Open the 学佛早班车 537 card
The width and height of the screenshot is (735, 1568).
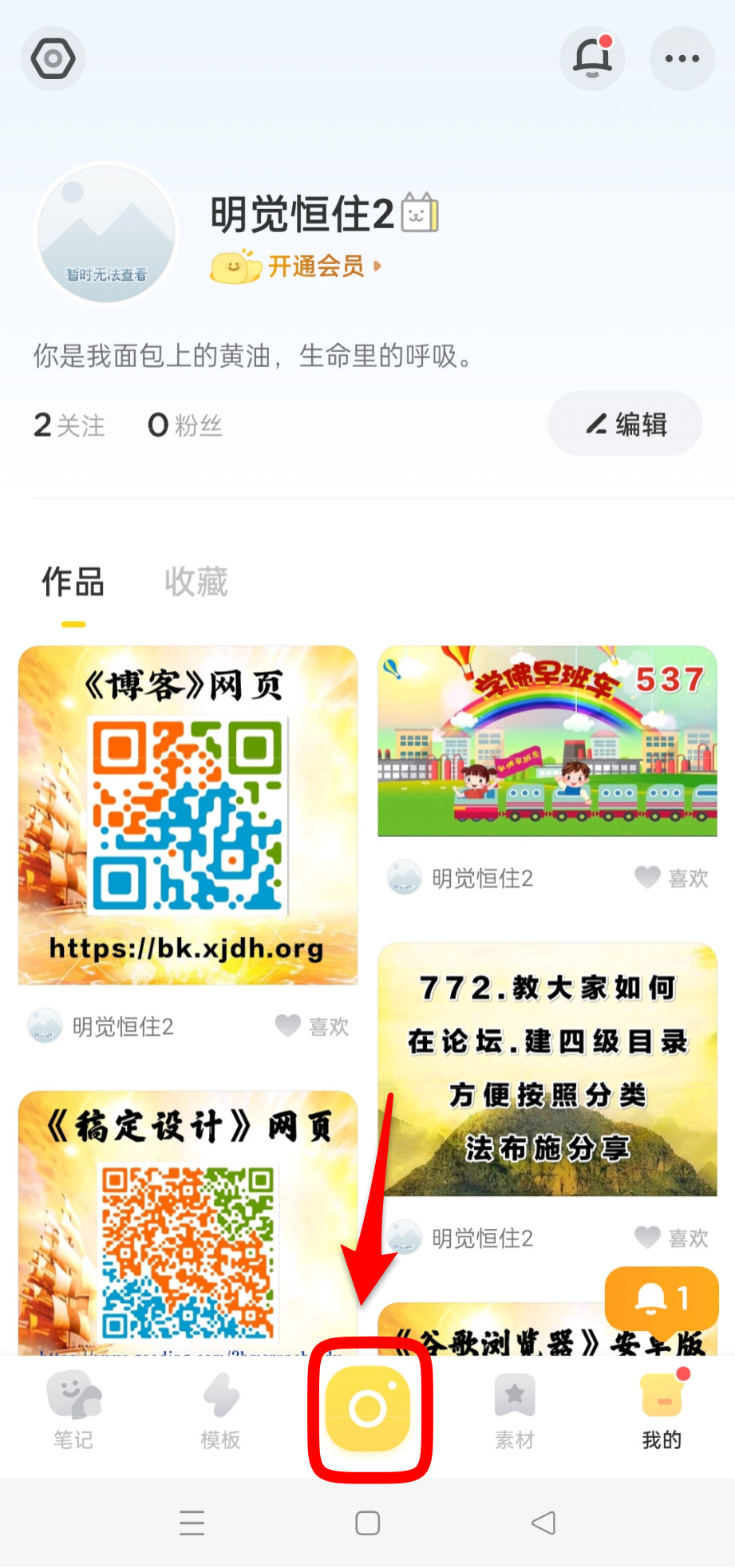pos(547,741)
